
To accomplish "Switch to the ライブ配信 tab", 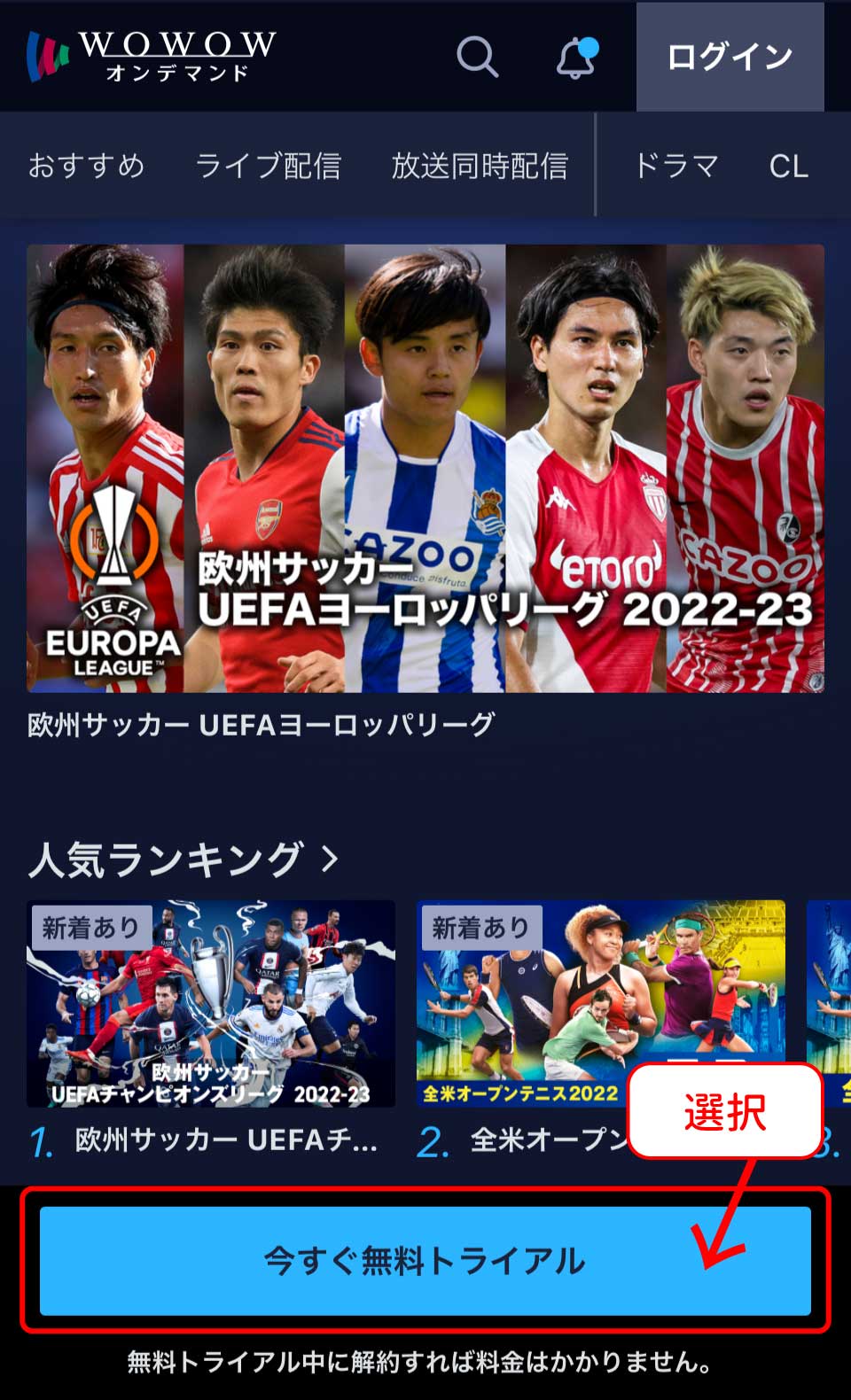I will [x=268, y=166].
